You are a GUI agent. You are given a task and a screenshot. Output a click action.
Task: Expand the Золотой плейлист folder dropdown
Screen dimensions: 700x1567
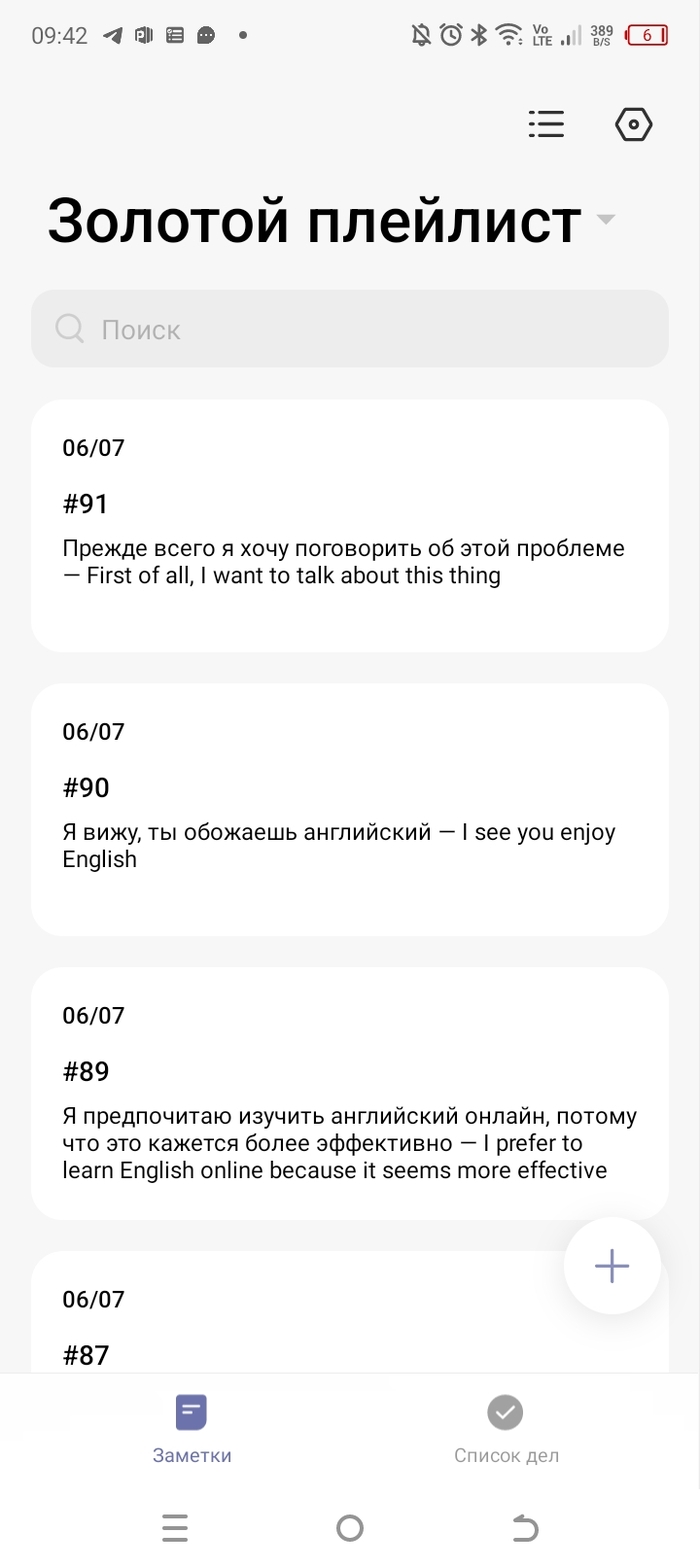point(605,219)
